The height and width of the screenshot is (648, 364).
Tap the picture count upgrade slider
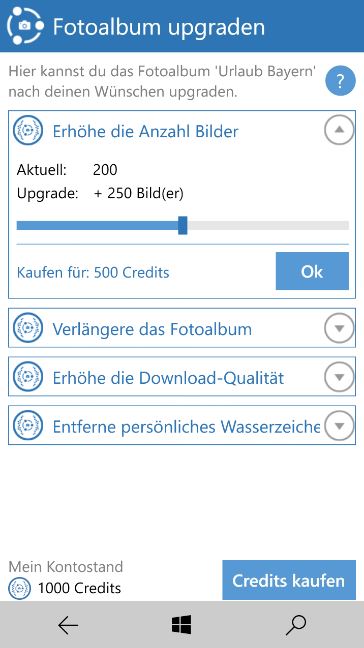pyautogui.click(x=182, y=225)
